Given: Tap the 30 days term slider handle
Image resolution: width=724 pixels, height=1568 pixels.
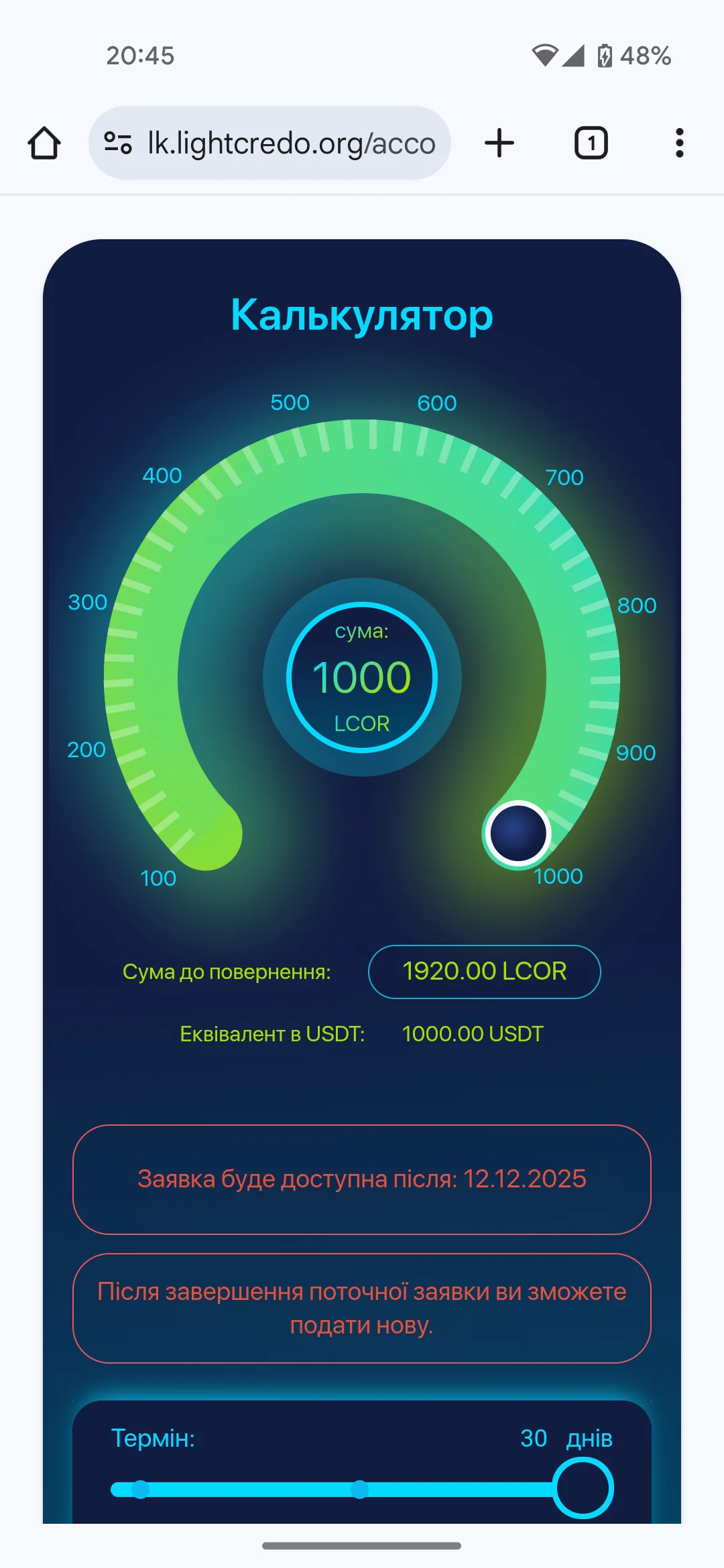Looking at the screenshot, I should (x=583, y=1488).
